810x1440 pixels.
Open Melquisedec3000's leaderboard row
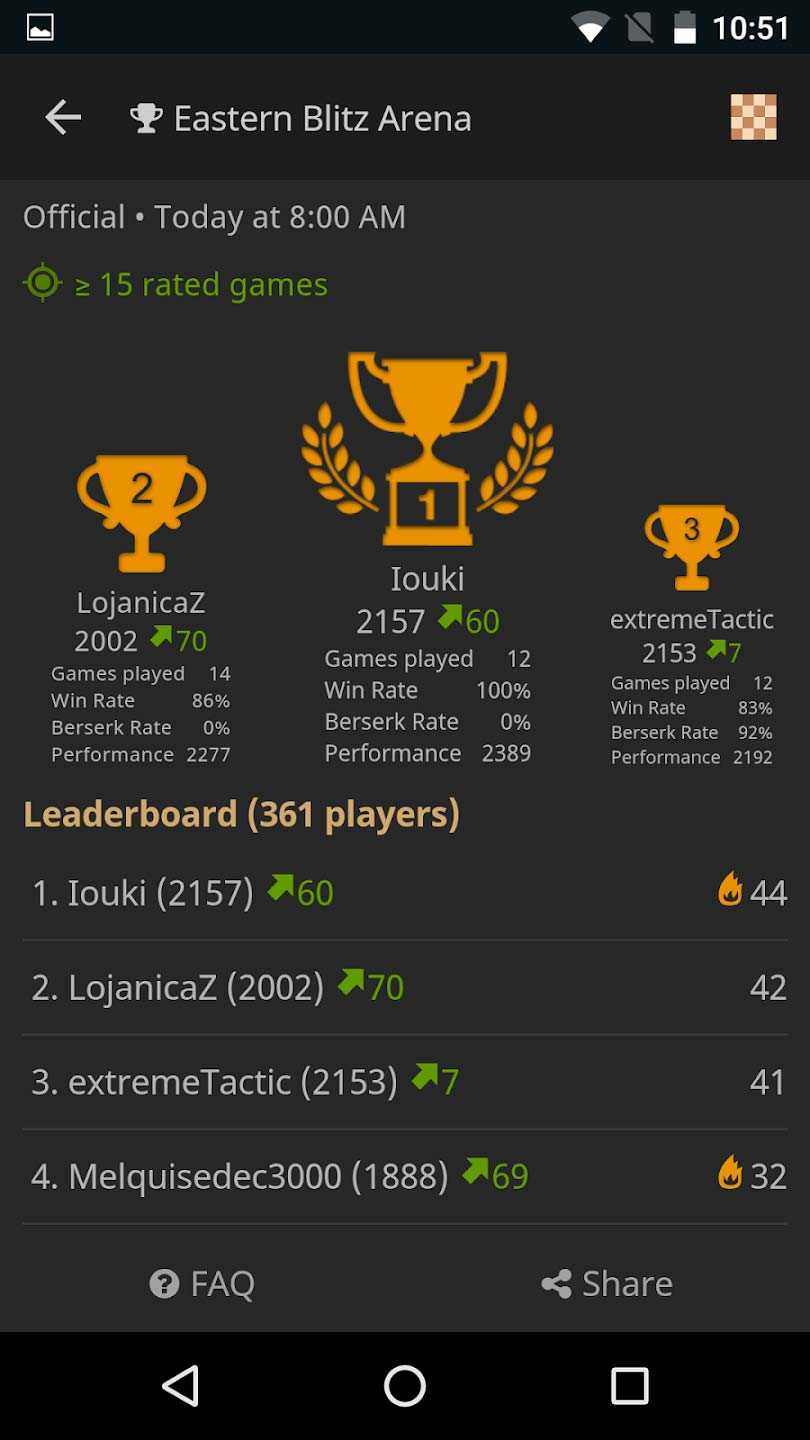(405, 1176)
